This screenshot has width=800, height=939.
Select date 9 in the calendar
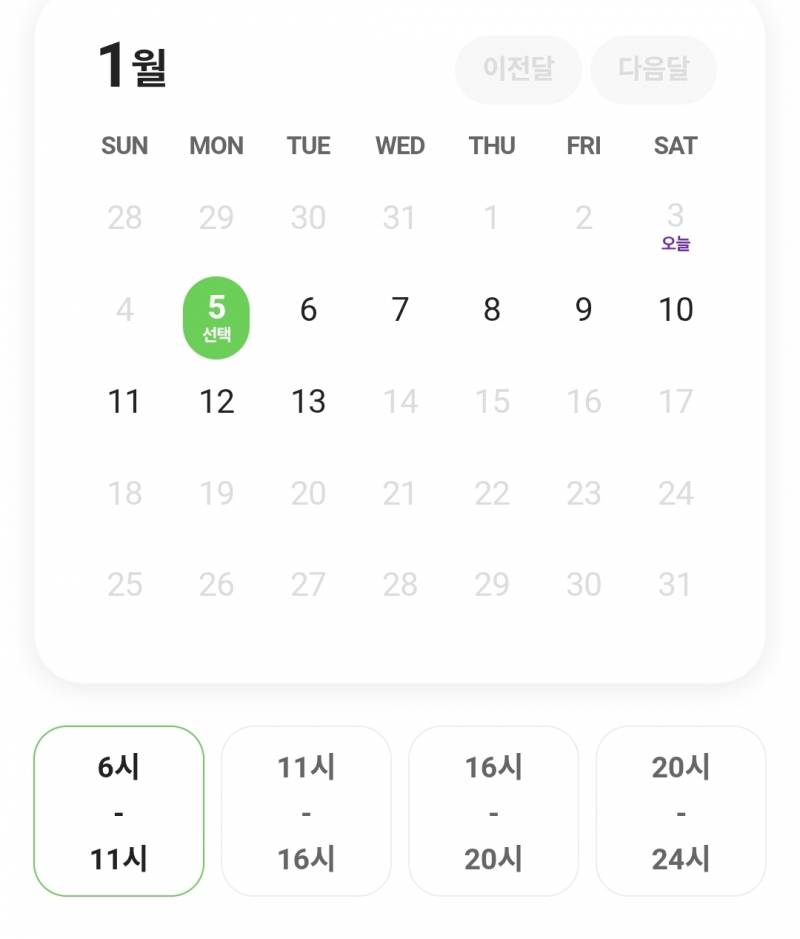584,310
